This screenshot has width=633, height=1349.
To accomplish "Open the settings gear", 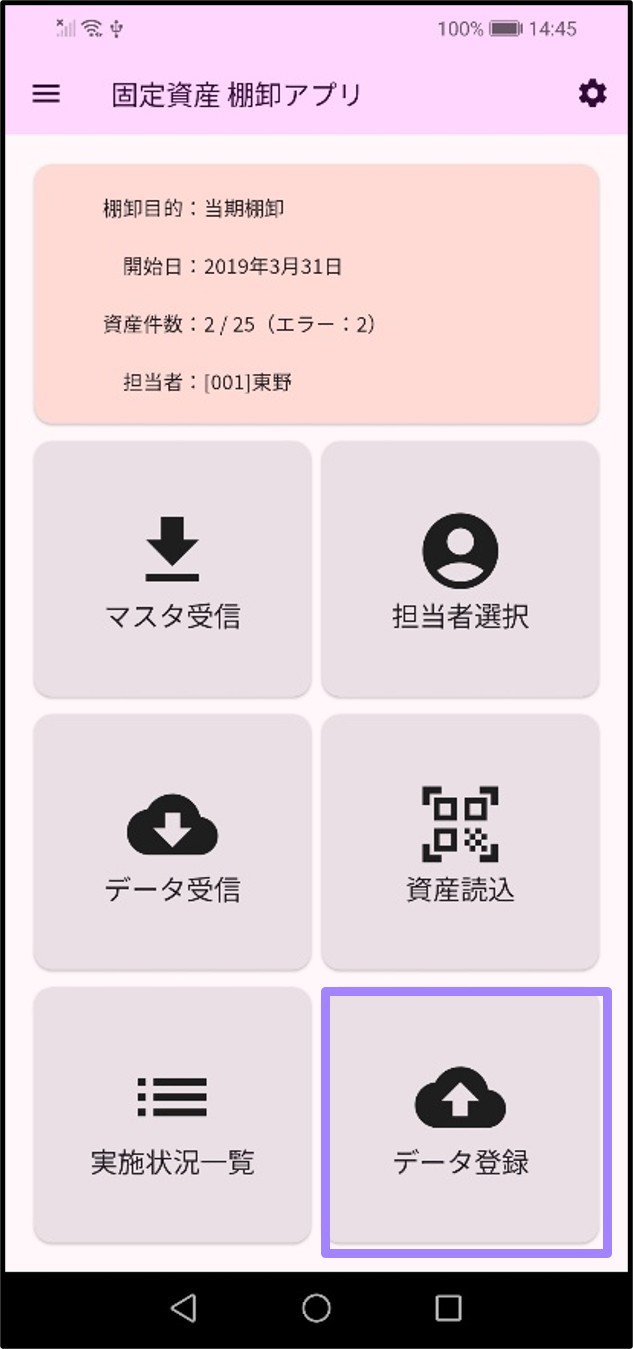I will (x=592, y=94).
